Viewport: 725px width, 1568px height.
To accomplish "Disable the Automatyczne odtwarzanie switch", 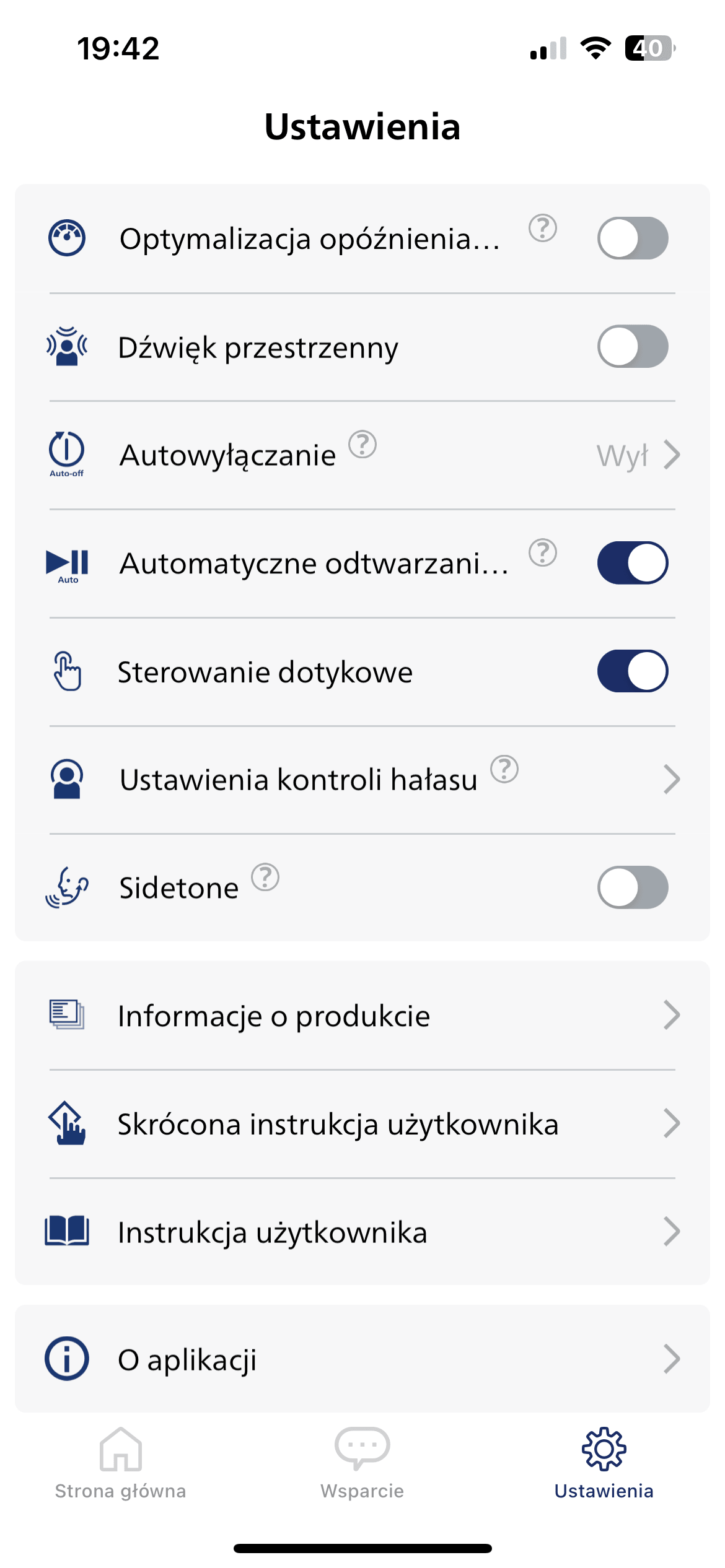I will pyautogui.click(x=633, y=563).
